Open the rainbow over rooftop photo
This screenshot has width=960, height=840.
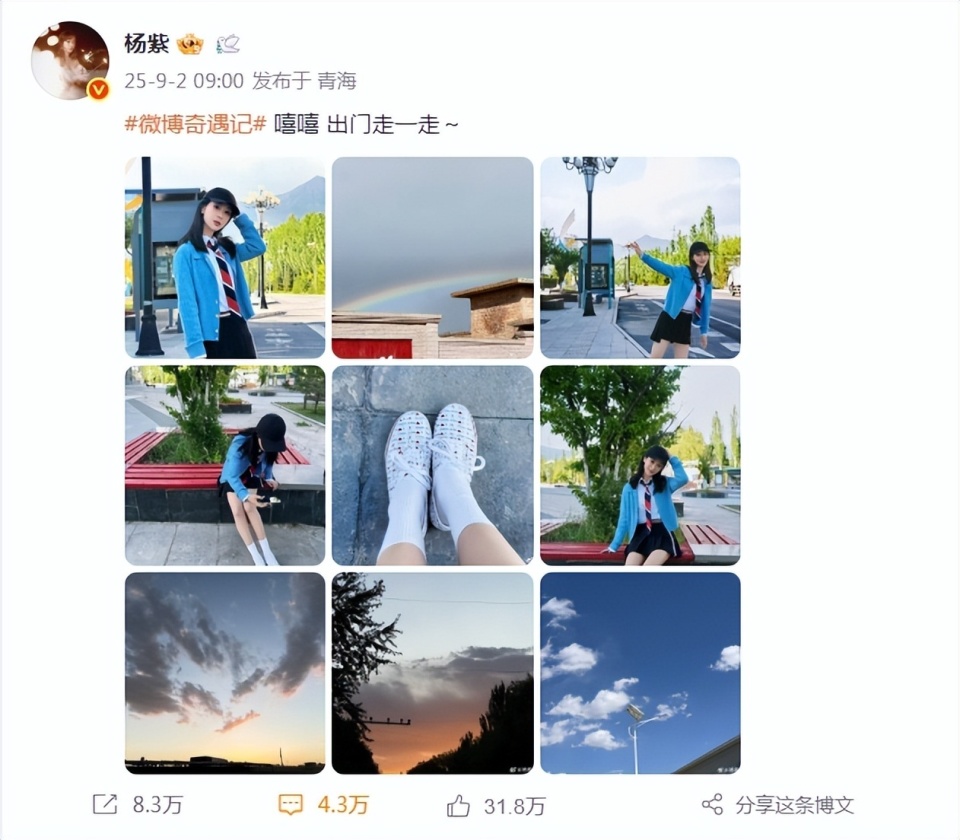point(432,257)
